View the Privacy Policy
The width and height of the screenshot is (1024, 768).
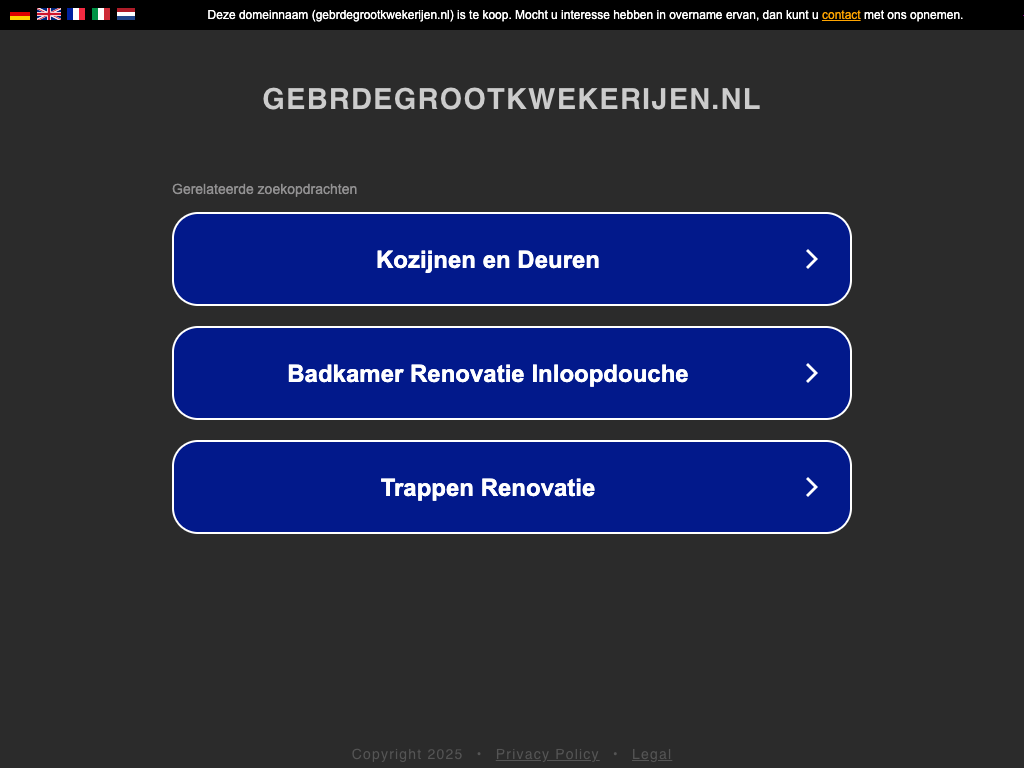coord(547,754)
